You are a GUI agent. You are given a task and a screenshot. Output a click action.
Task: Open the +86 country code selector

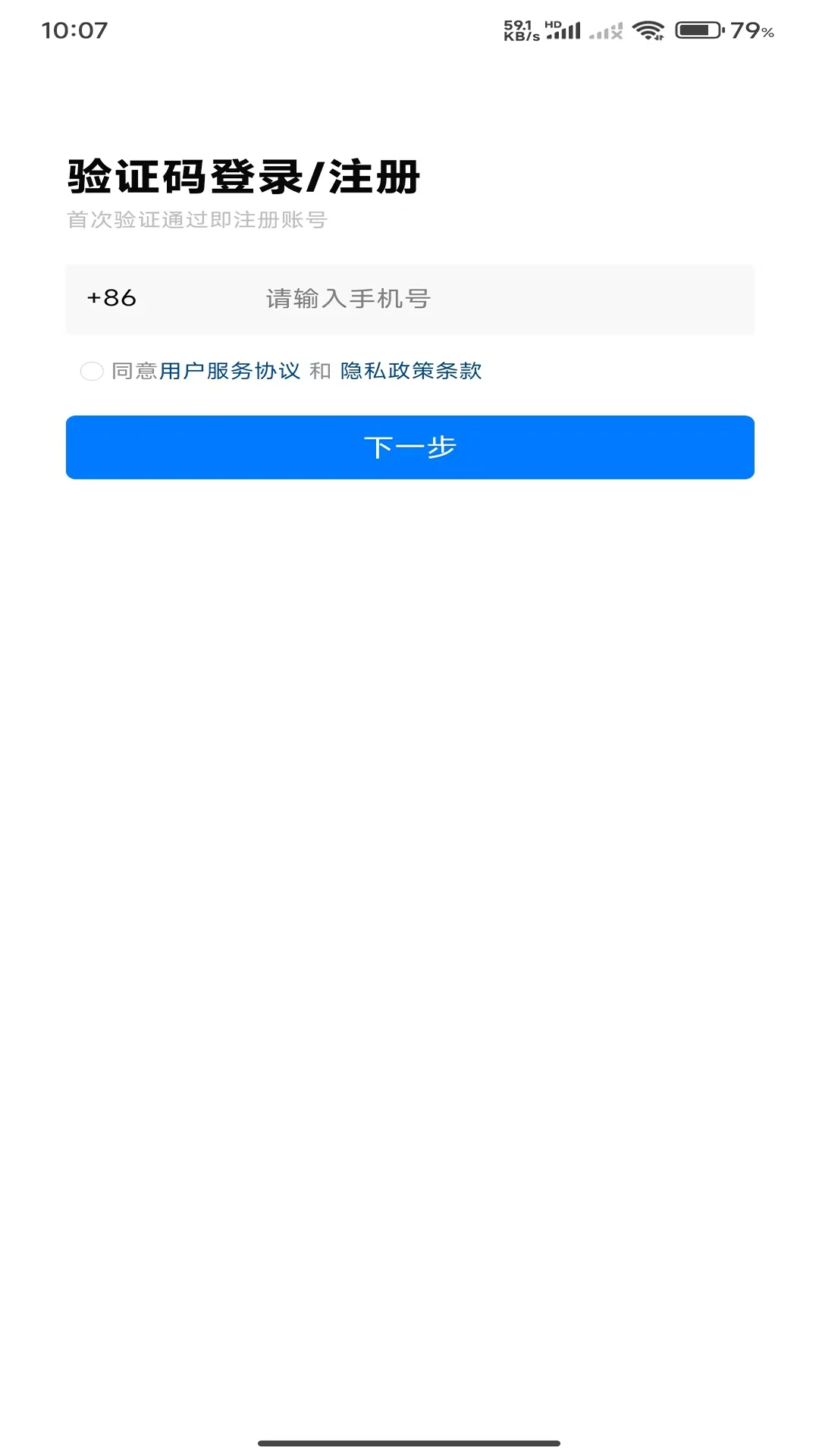(x=111, y=298)
